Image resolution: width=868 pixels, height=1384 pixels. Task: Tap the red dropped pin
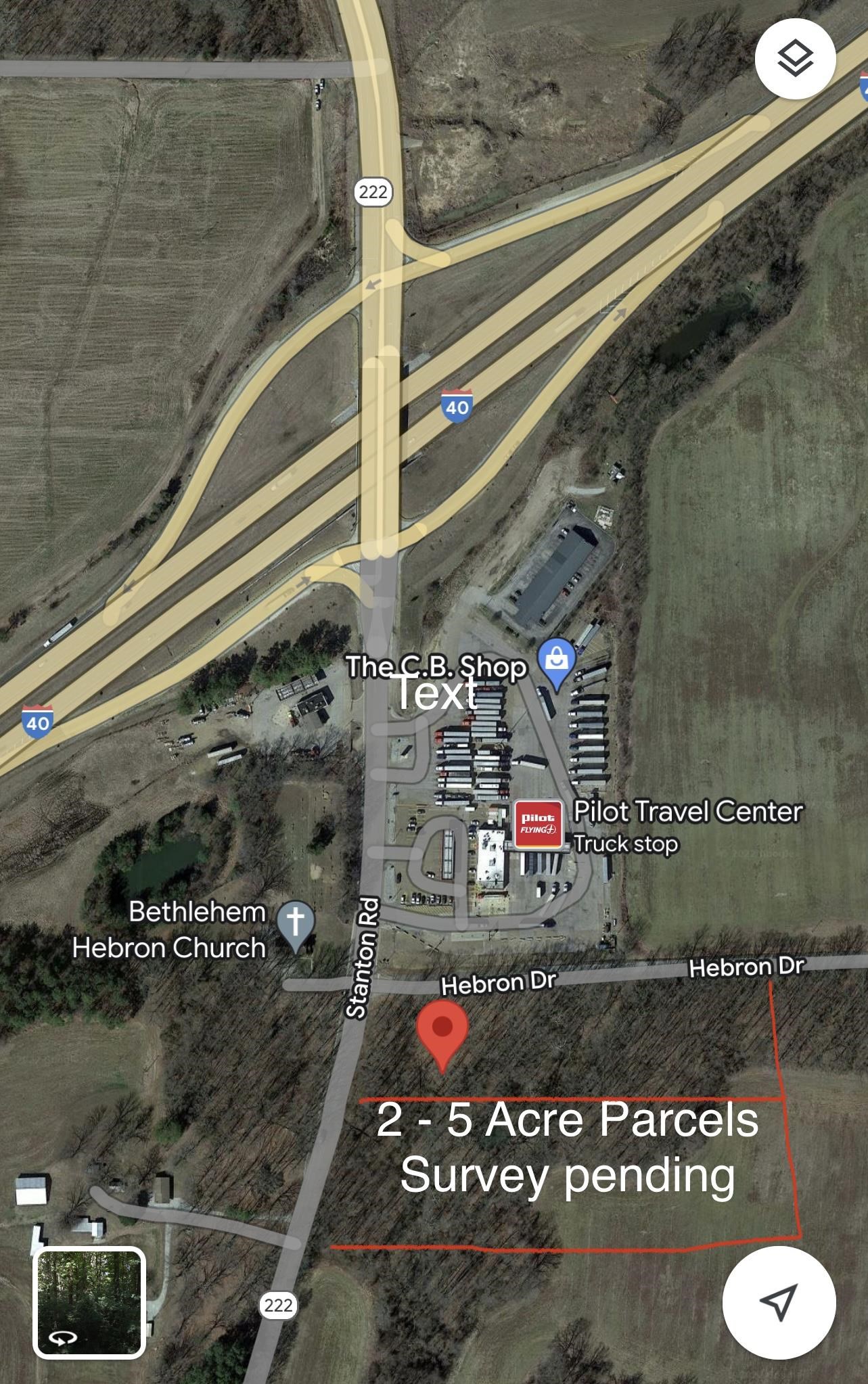(x=442, y=1034)
